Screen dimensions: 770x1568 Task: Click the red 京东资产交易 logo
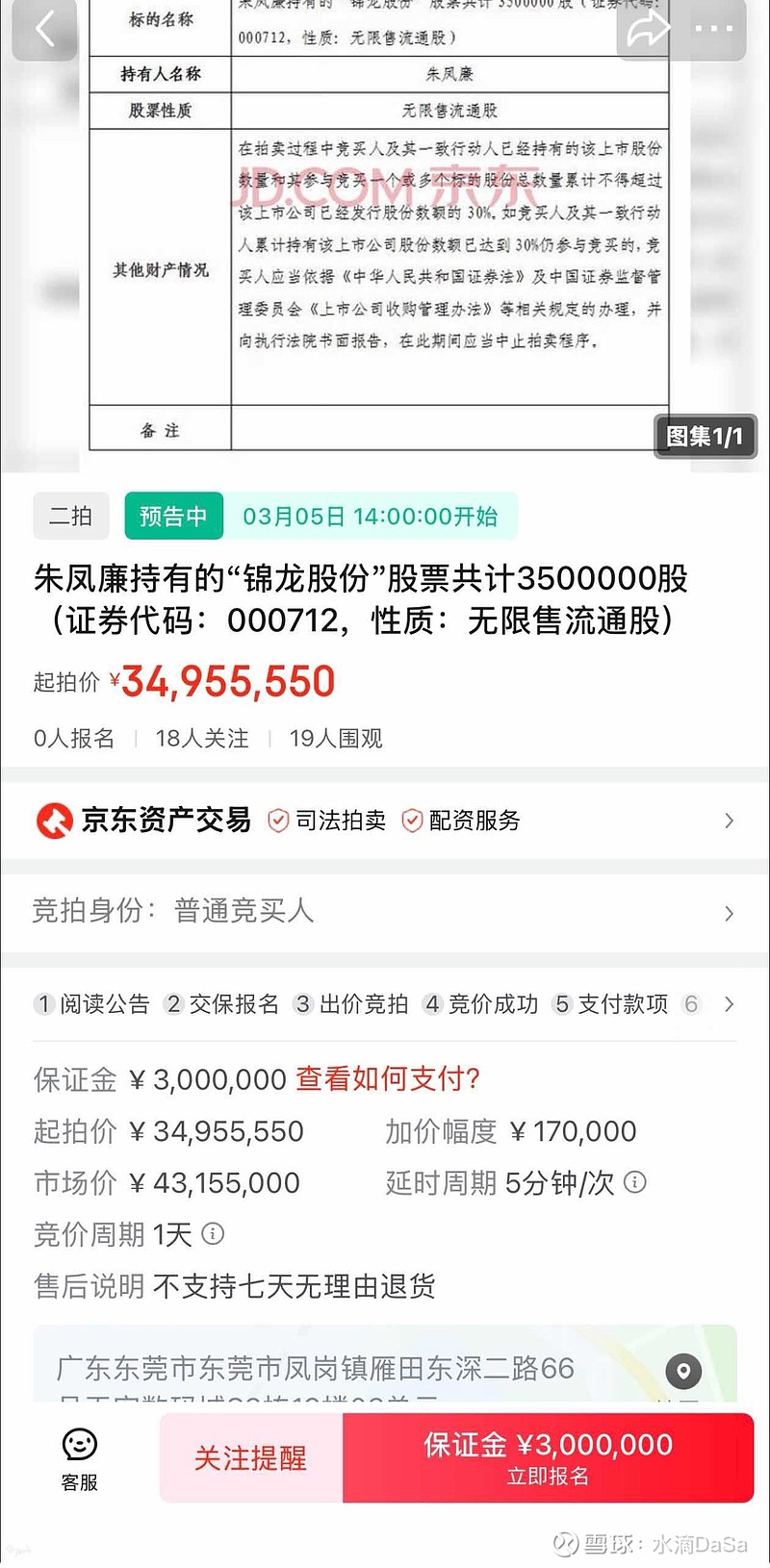pos(55,821)
